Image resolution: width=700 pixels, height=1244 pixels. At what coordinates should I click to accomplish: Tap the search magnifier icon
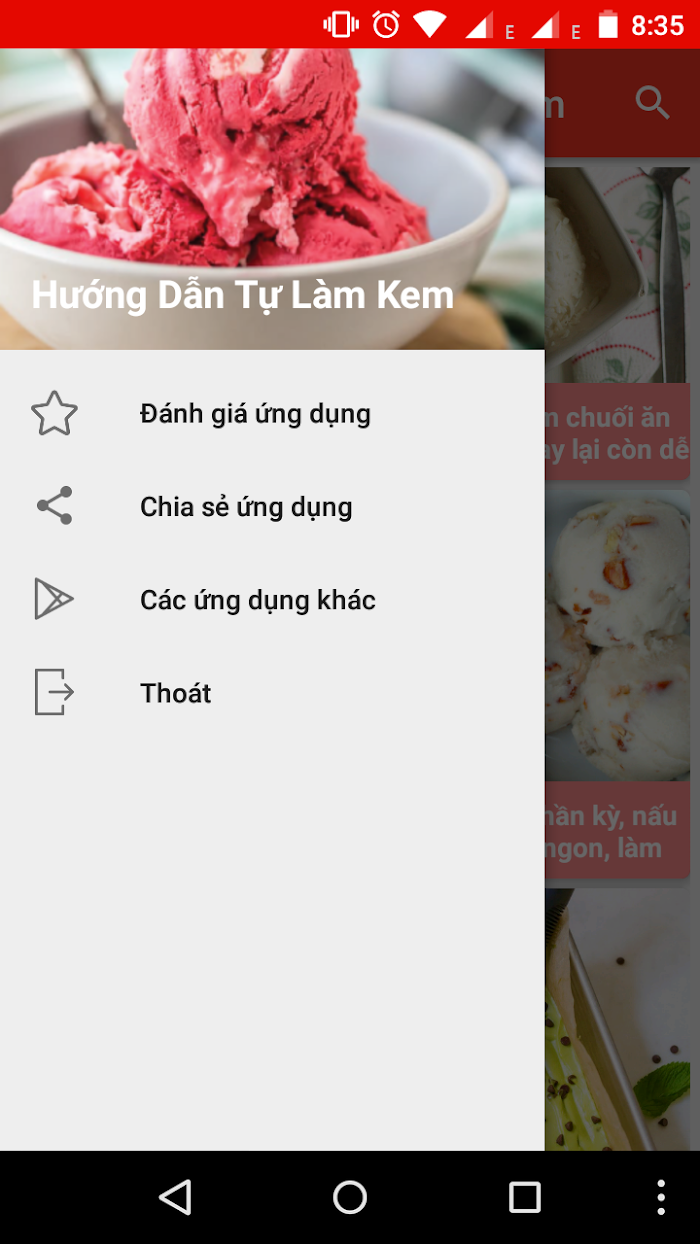(x=653, y=103)
